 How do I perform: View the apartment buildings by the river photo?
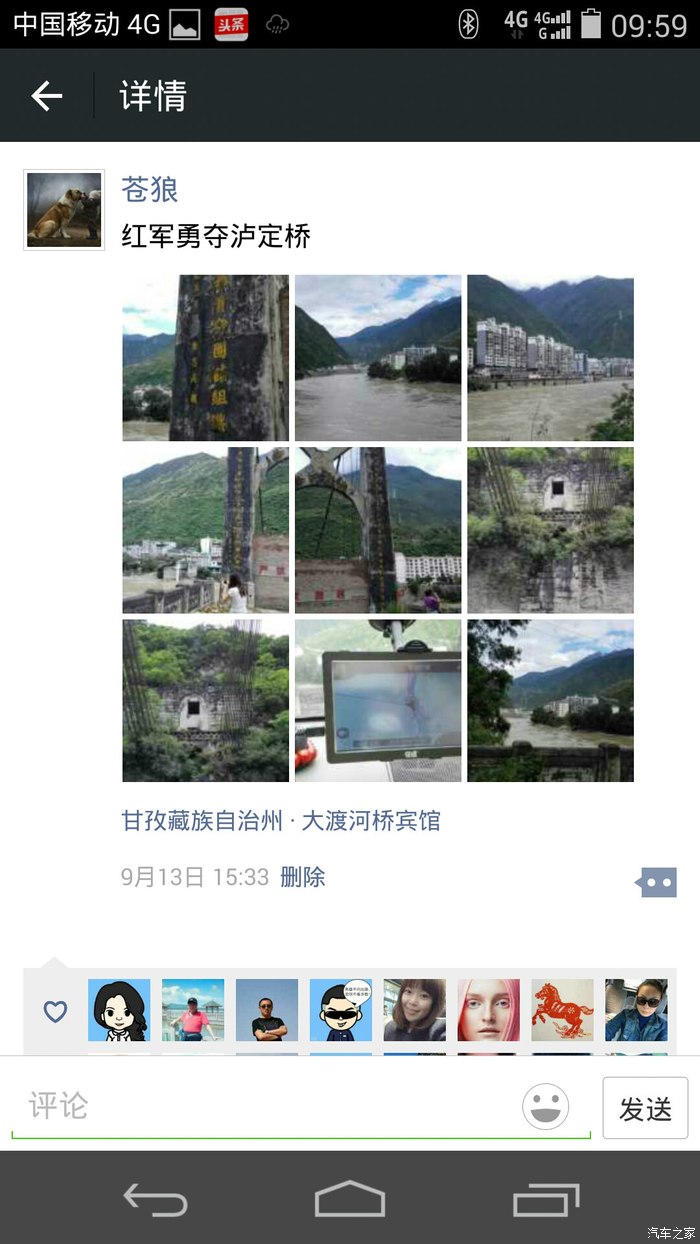pyautogui.click(x=550, y=358)
